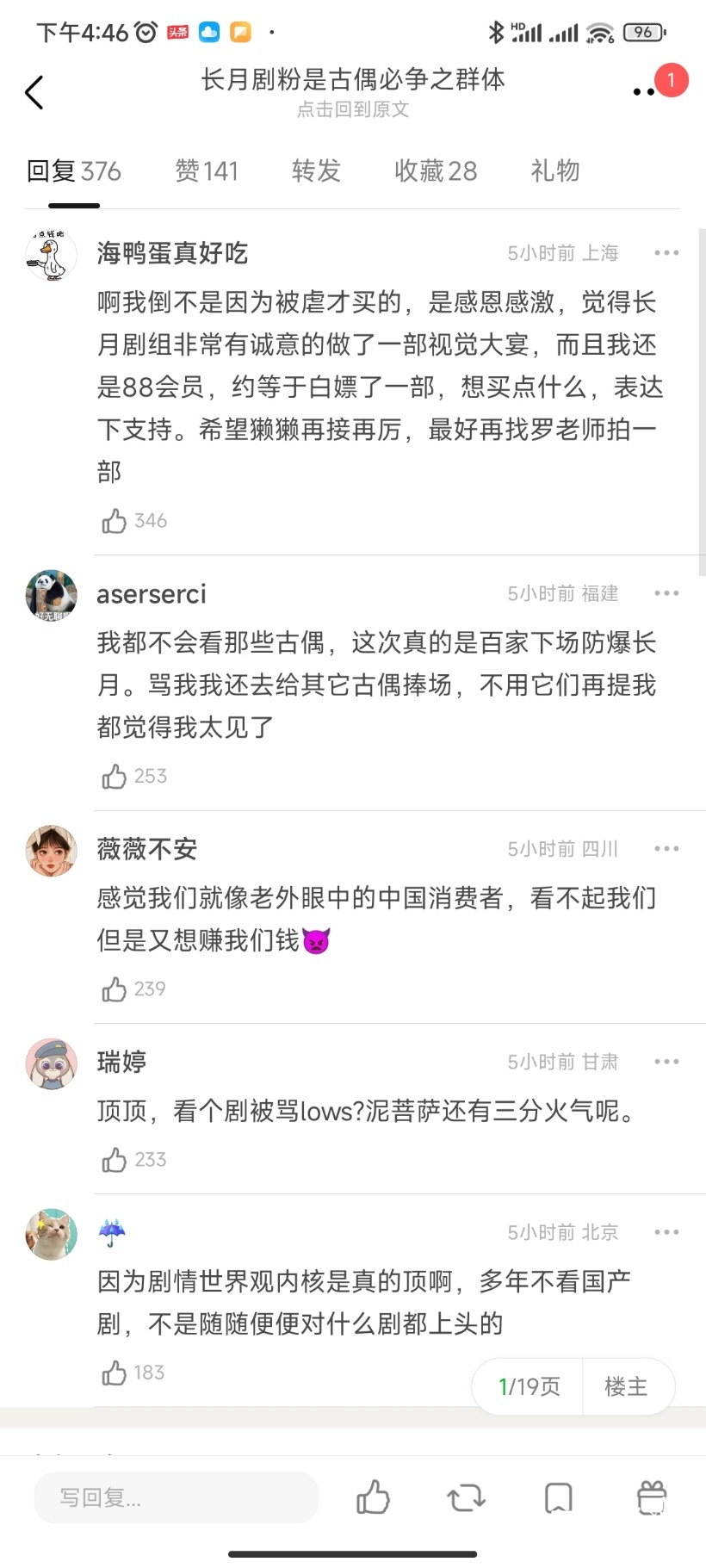Viewport: 706px width, 1568px height.
Task: Upvote 瑞婷's comment with 233 likes
Action: (x=115, y=1160)
